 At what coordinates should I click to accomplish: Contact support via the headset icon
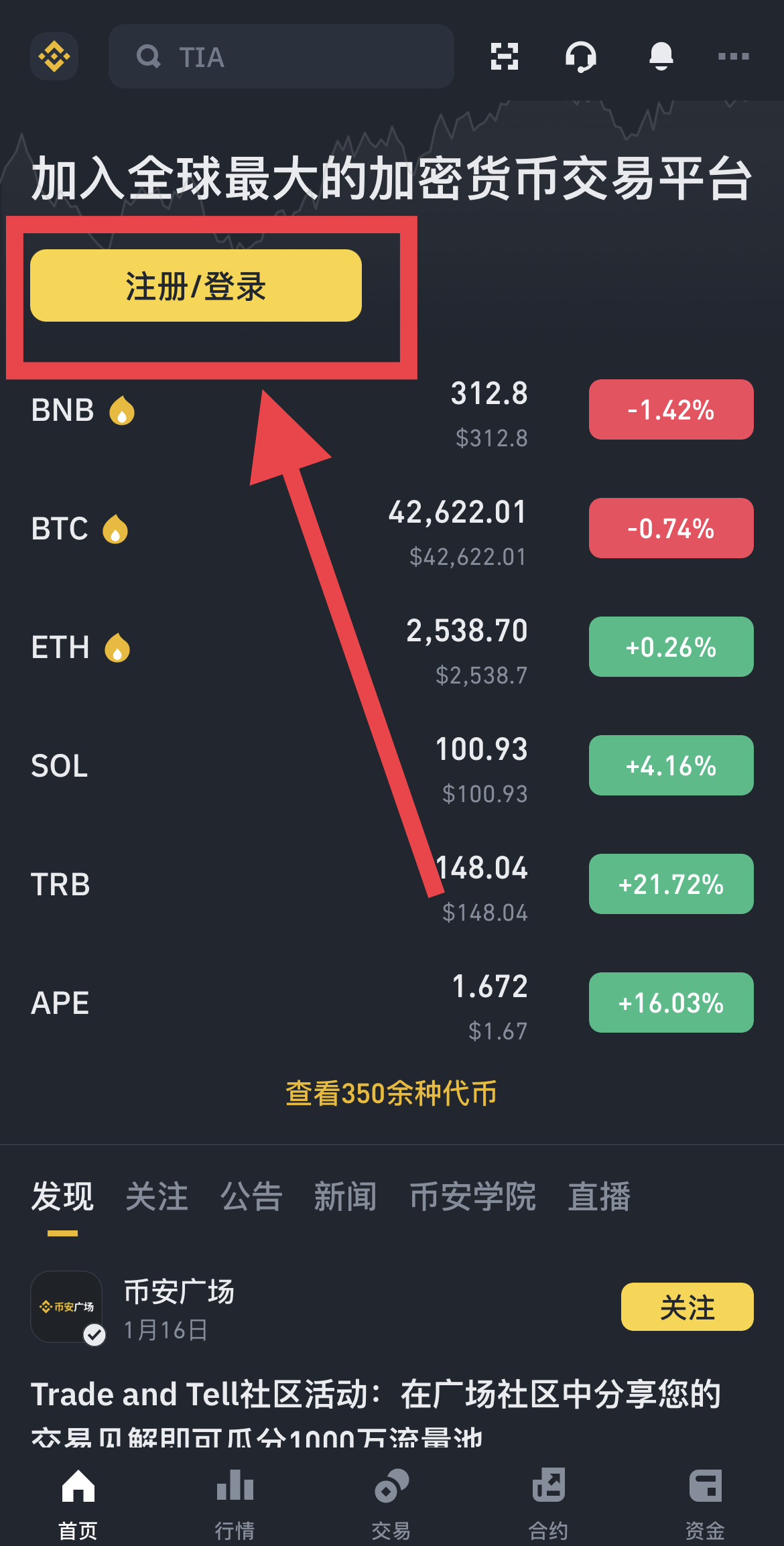tap(581, 56)
